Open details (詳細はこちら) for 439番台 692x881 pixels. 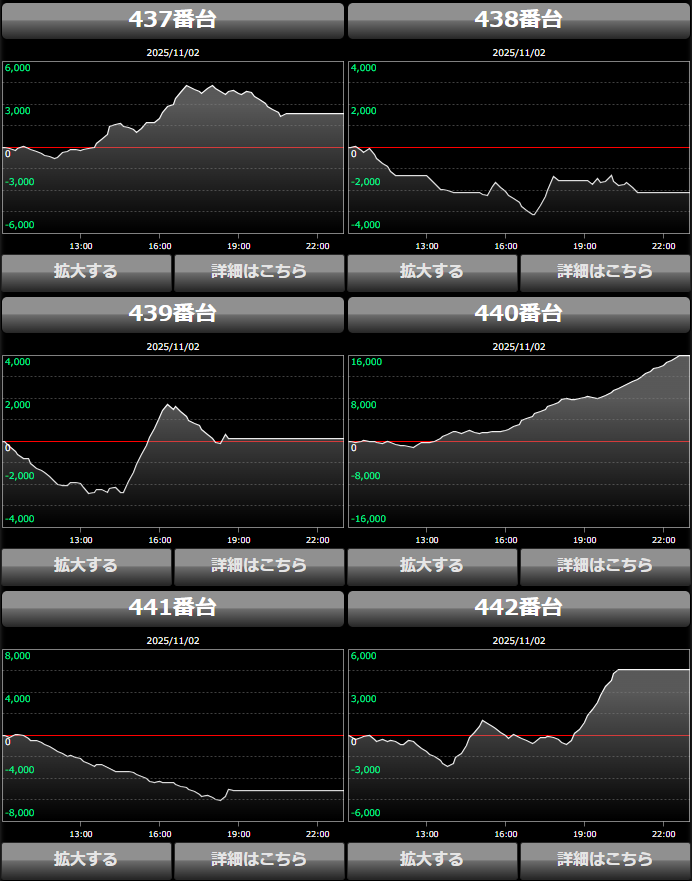coord(259,565)
